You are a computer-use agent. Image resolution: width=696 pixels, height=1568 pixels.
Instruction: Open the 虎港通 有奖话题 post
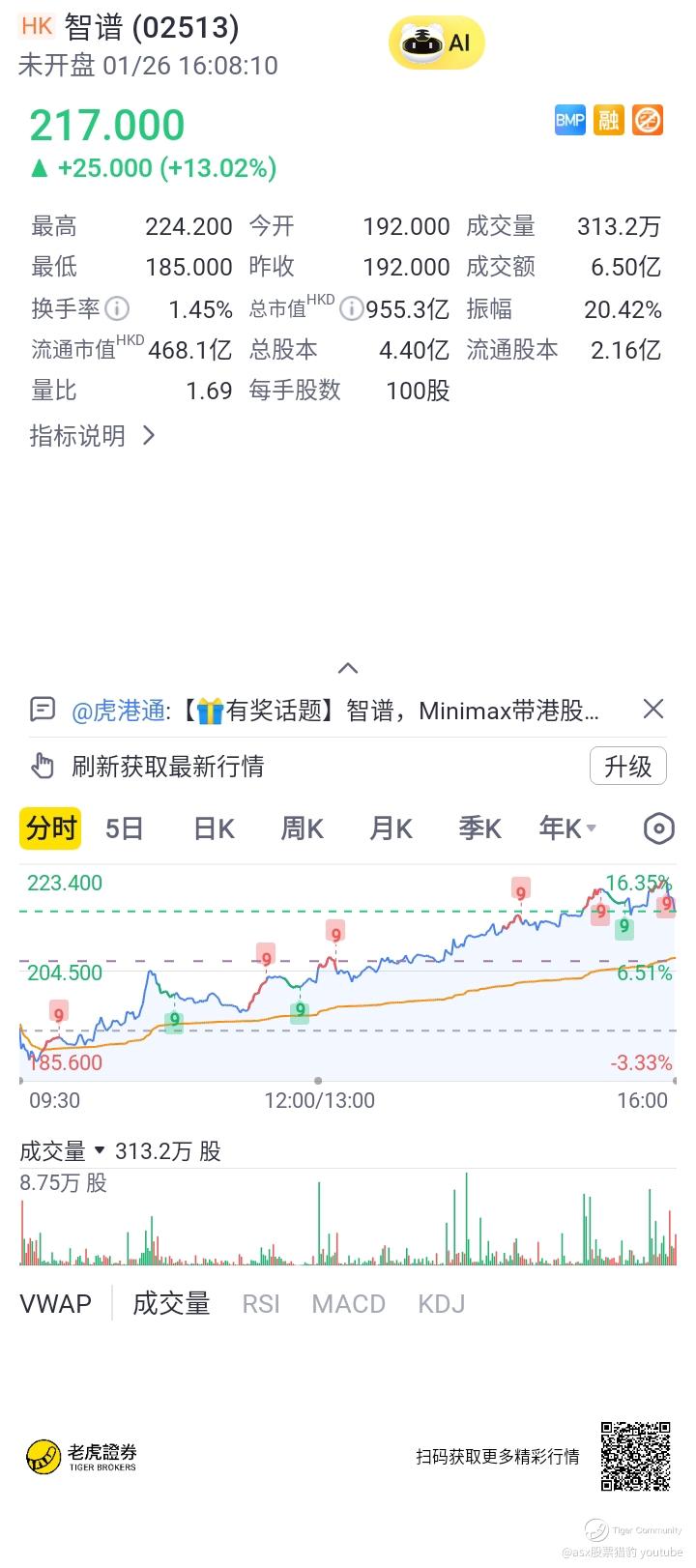(x=334, y=711)
